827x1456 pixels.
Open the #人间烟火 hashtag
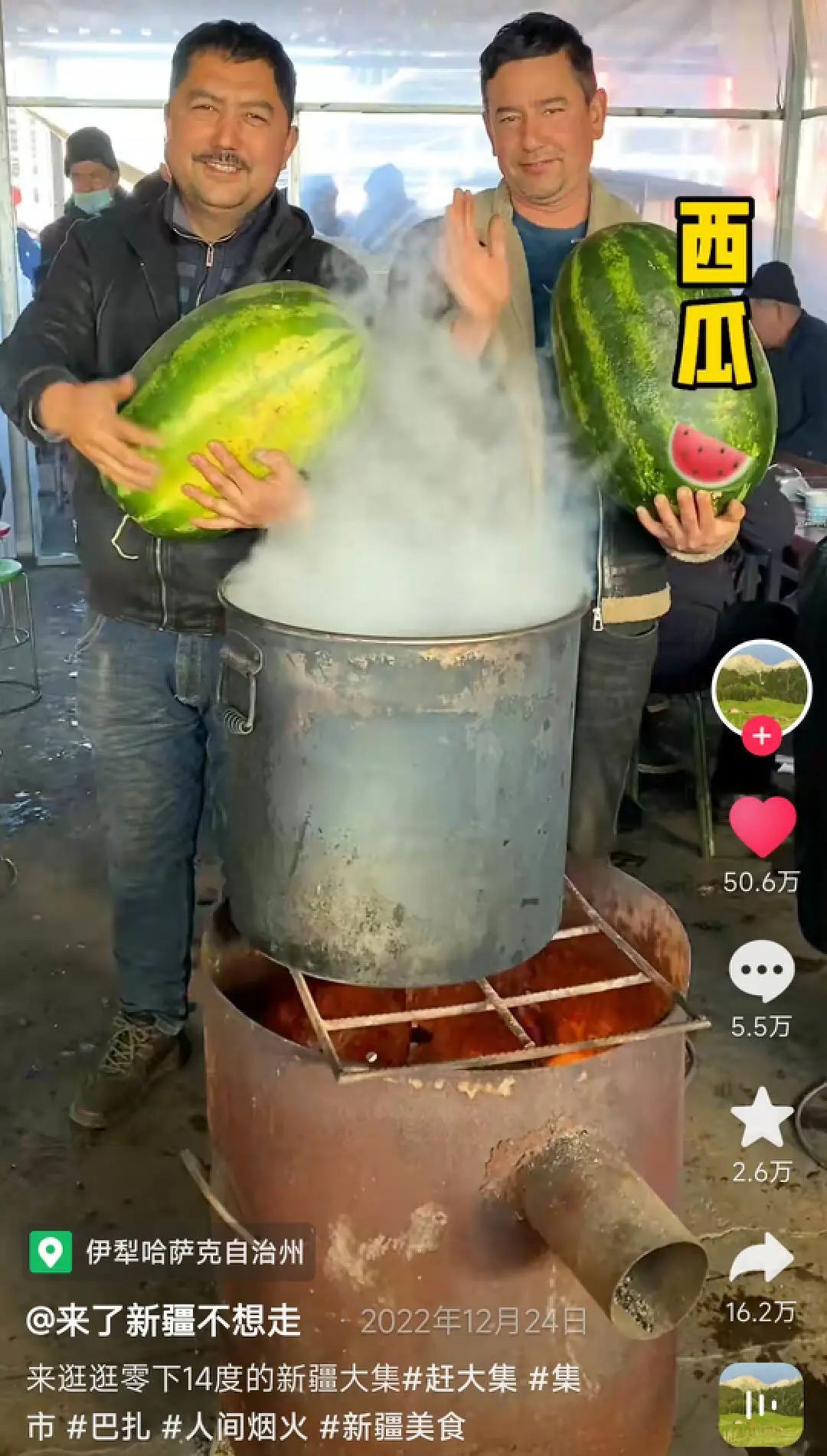pos(235,1426)
